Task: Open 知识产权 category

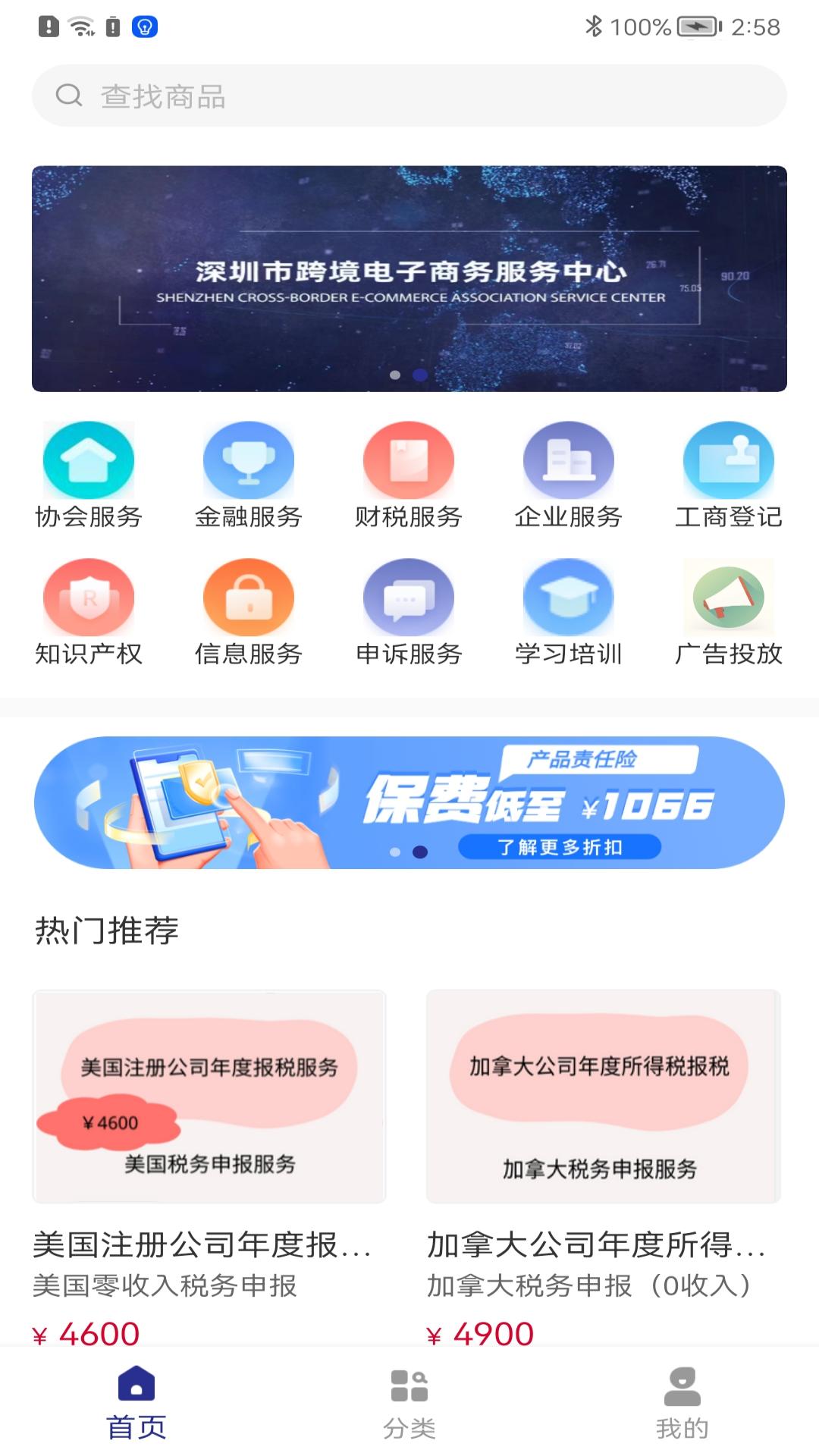Action: click(89, 613)
